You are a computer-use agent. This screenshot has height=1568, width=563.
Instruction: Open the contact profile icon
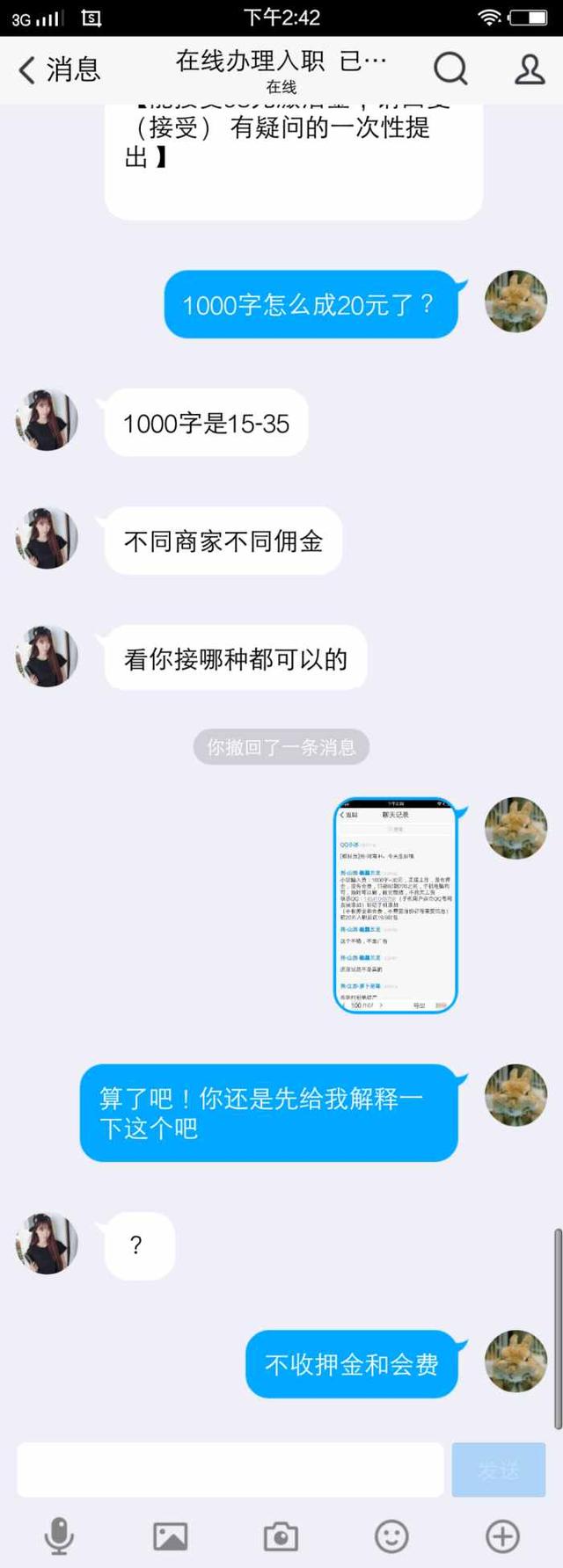[x=530, y=69]
